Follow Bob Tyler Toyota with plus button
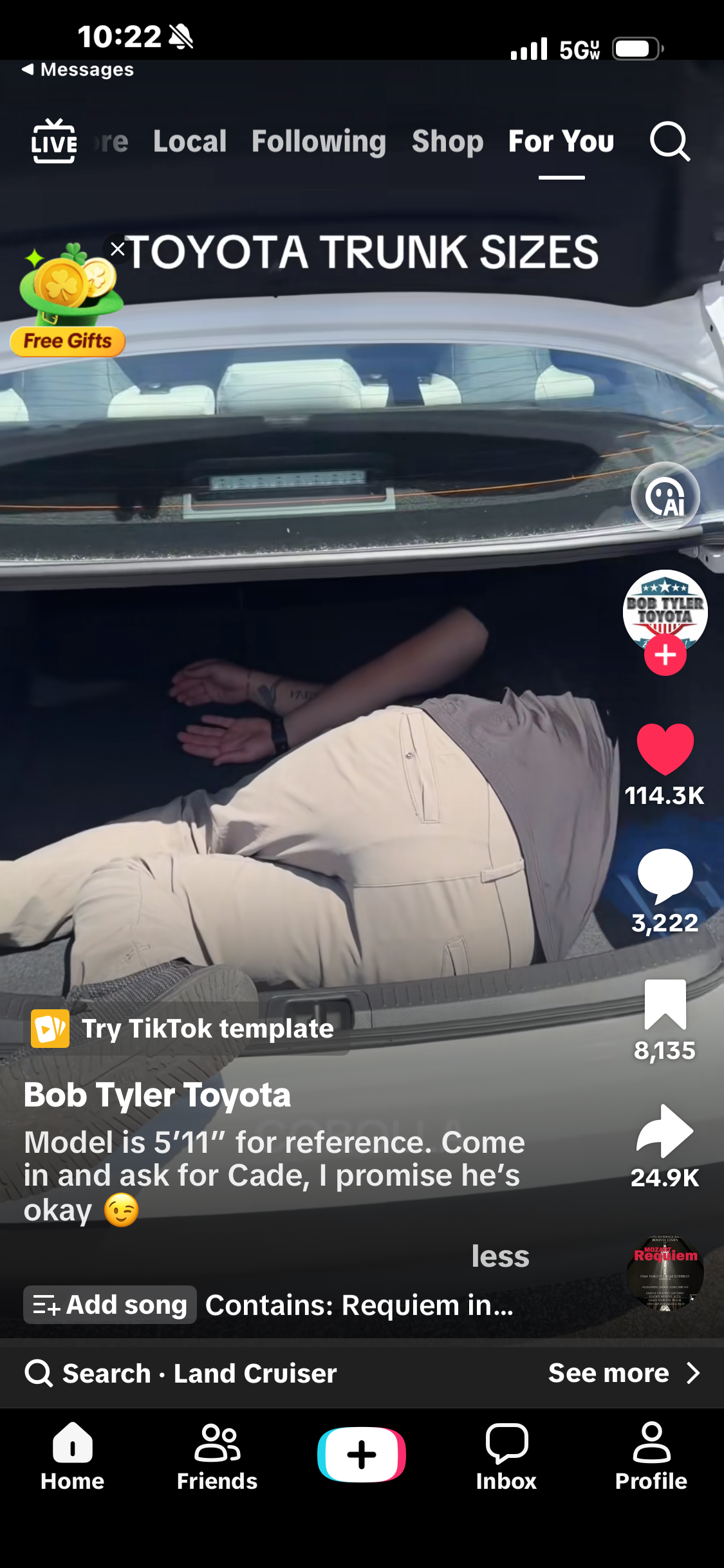Image resolution: width=724 pixels, height=1568 pixels. click(x=665, y=655)
